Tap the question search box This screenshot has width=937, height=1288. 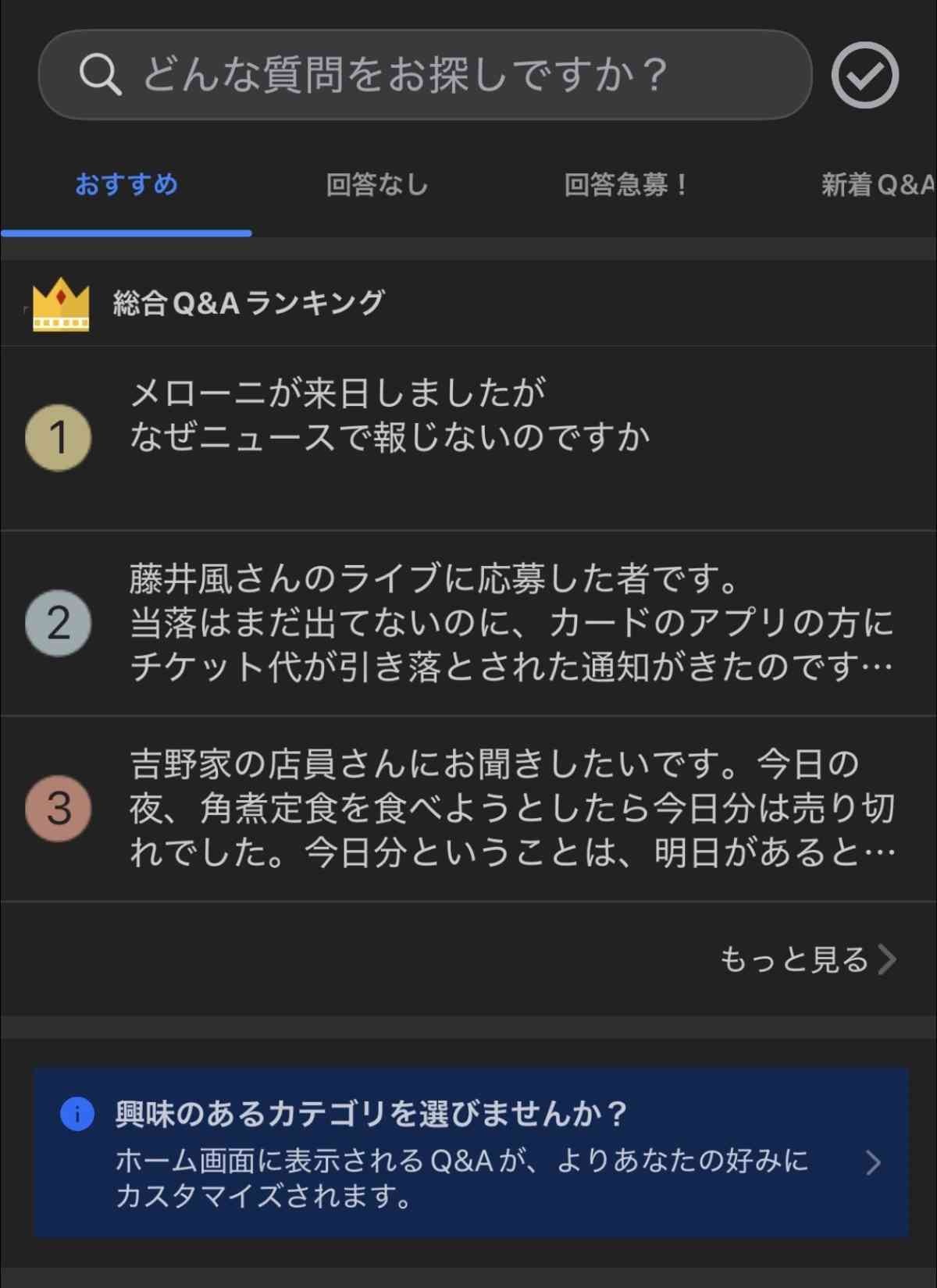(426, 75)
